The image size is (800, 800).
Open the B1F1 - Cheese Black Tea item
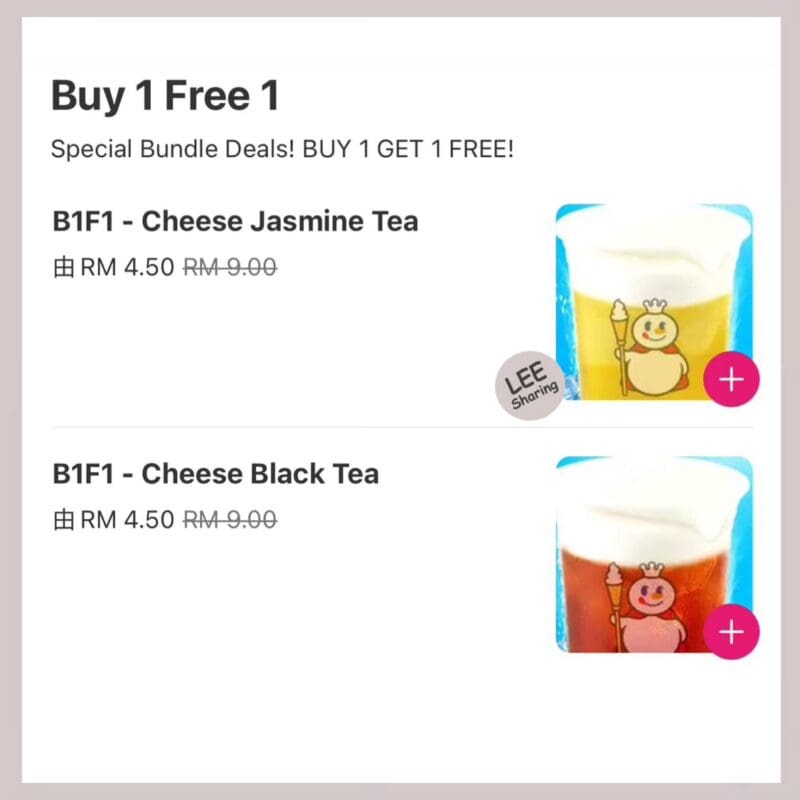click(x=215, y=473)
